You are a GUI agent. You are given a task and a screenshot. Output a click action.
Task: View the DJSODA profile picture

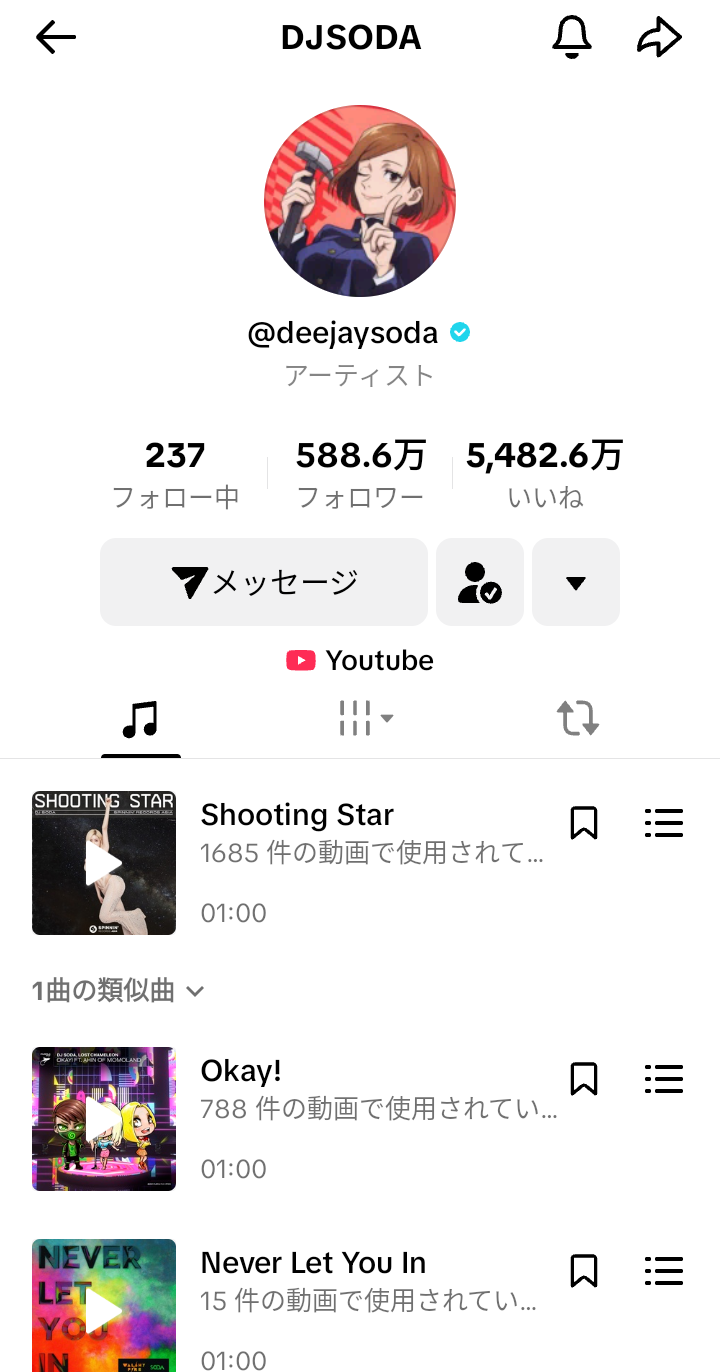tap(360, 201)
